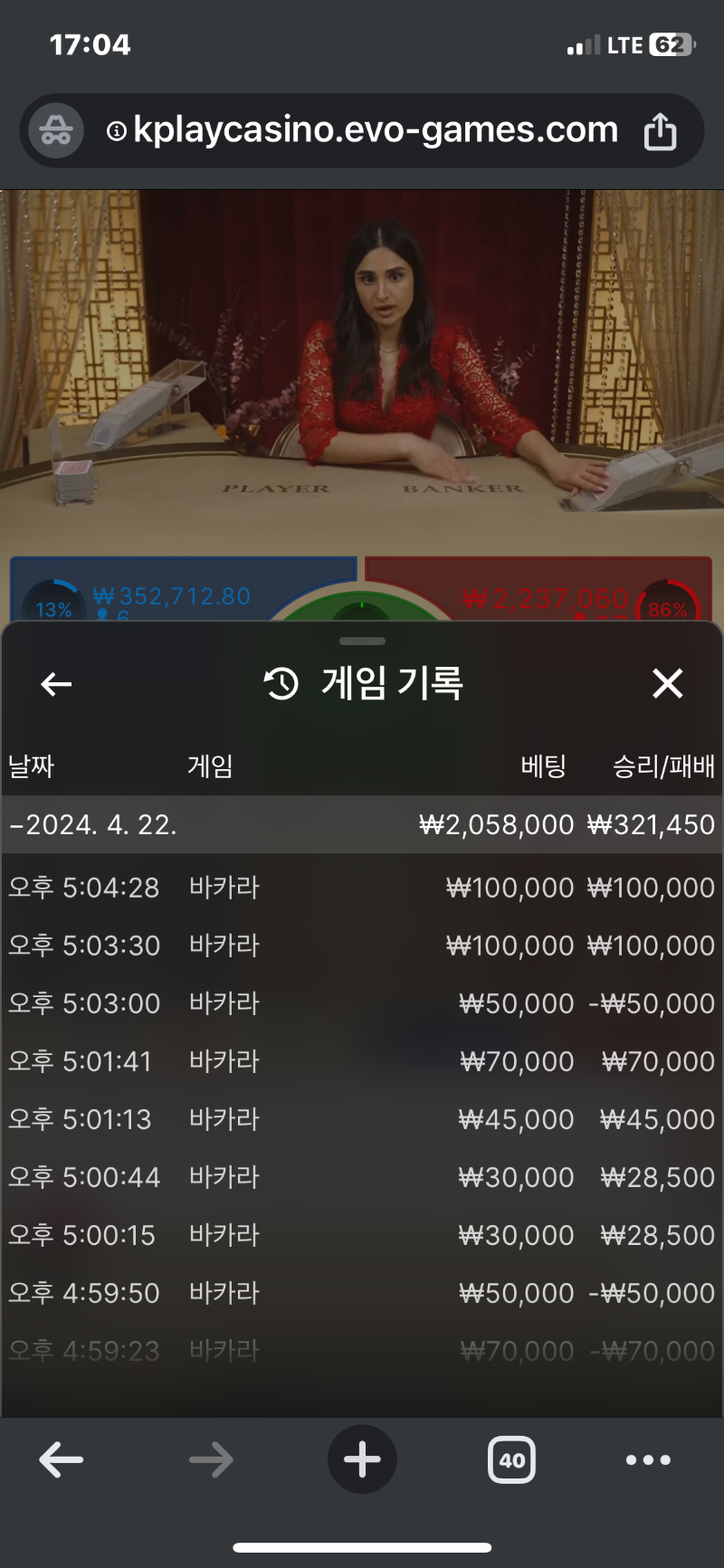Select the 오후 5:01:41 바카라 entry

(362, 1061)
